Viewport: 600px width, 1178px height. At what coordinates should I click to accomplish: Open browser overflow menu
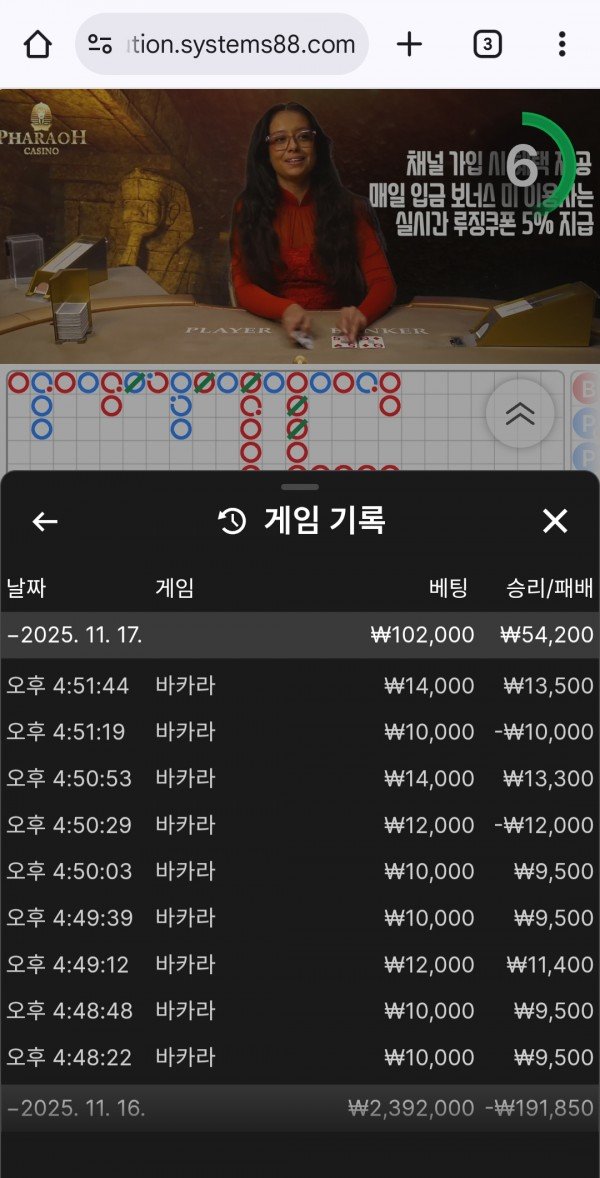[x=562, y=44]
